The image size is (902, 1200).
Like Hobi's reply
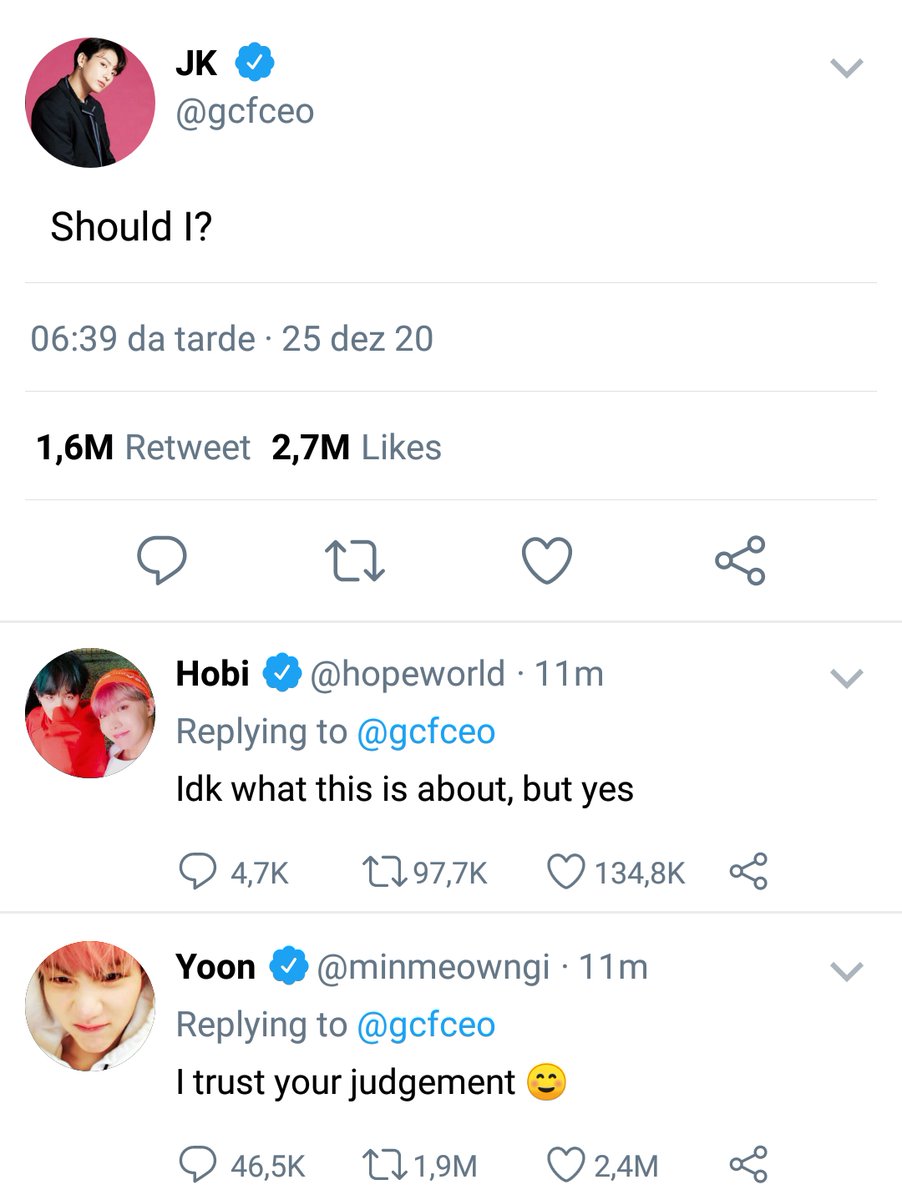566,872
